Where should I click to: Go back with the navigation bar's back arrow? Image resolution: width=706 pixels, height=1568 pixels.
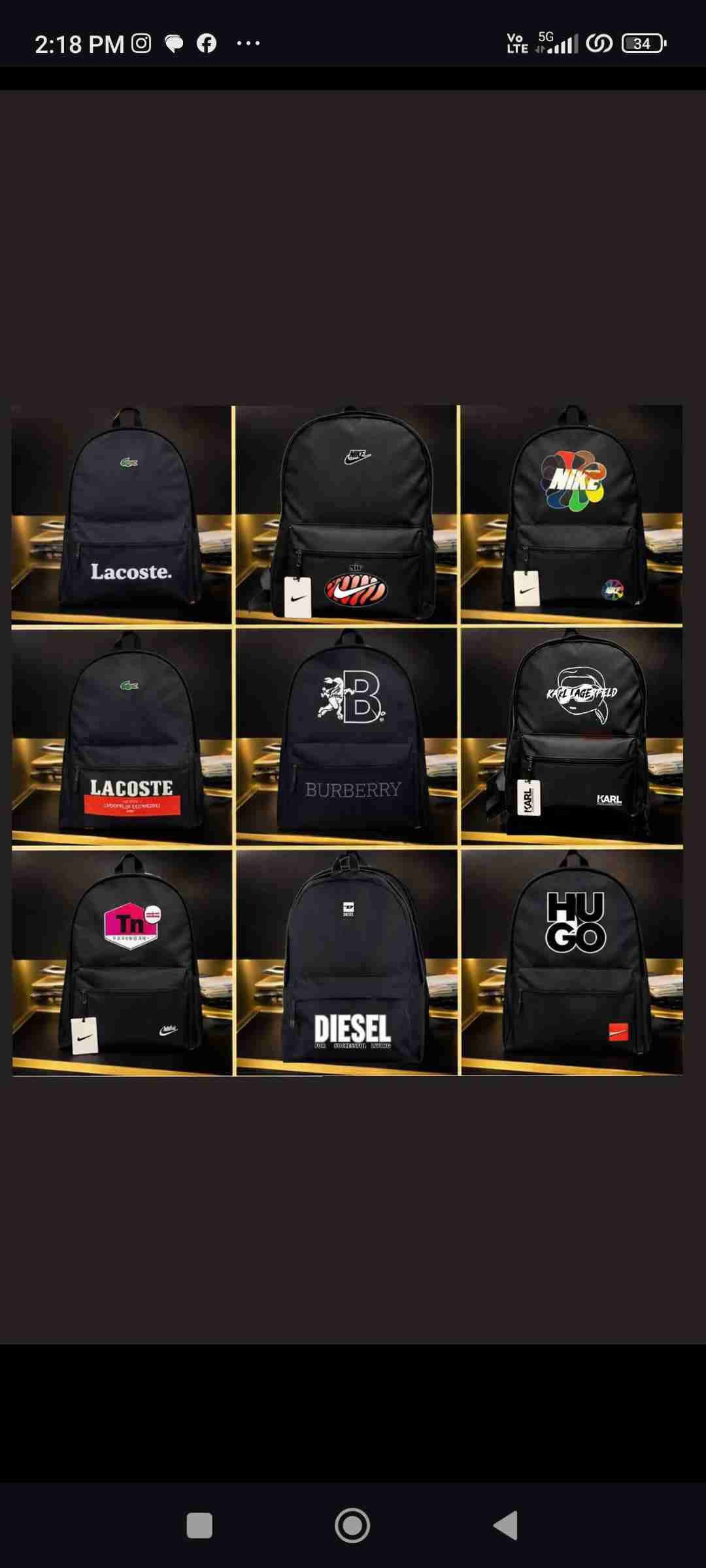coord(505,1526)
